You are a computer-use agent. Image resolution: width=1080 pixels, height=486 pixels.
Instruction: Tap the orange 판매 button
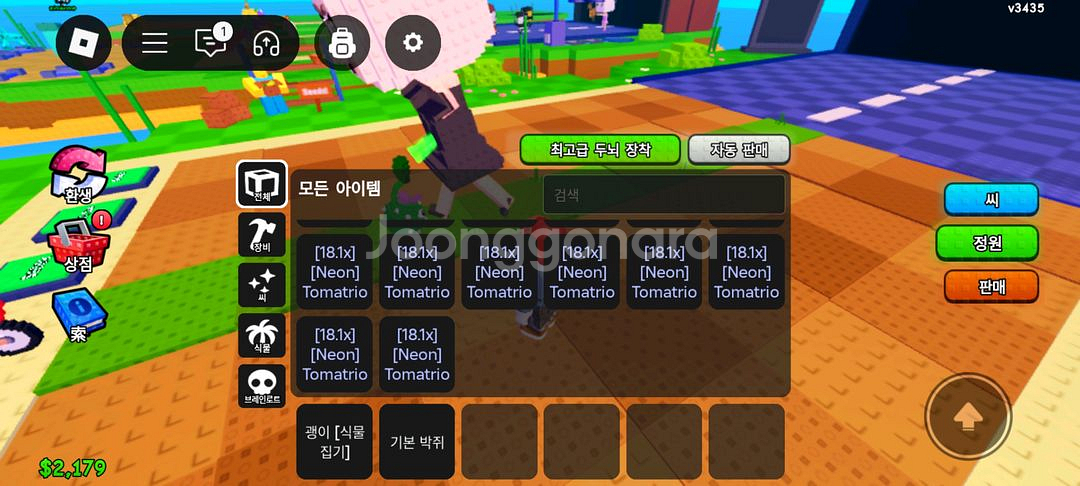tap(991, 286)
